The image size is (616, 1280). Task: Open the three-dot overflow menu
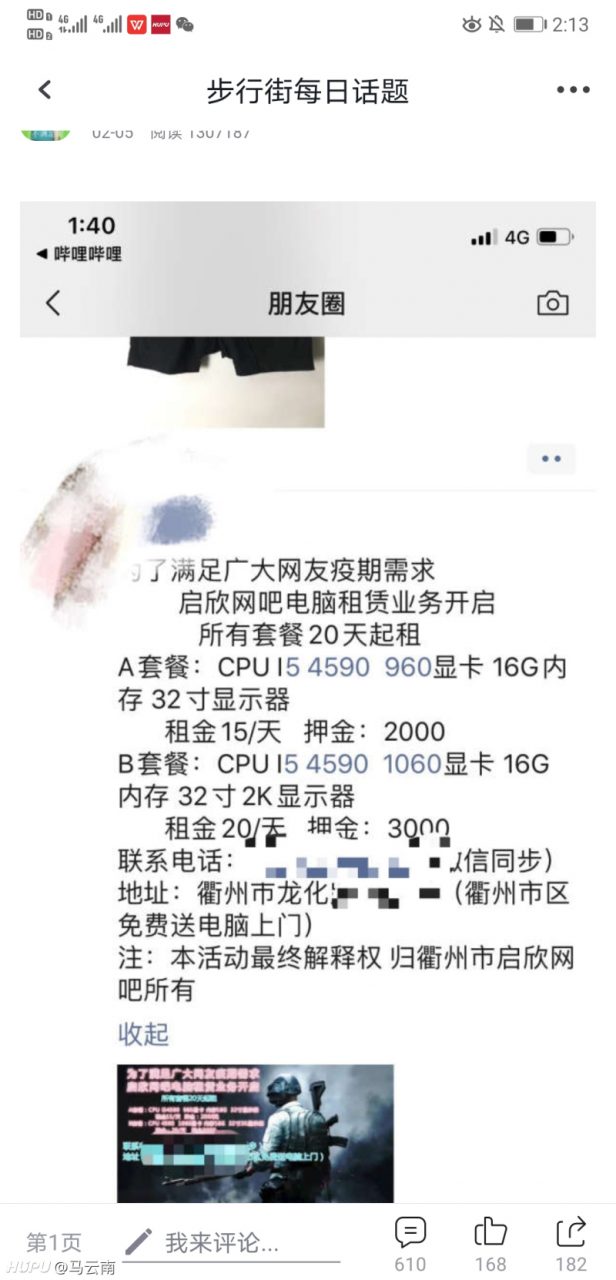tap(573, 90)
